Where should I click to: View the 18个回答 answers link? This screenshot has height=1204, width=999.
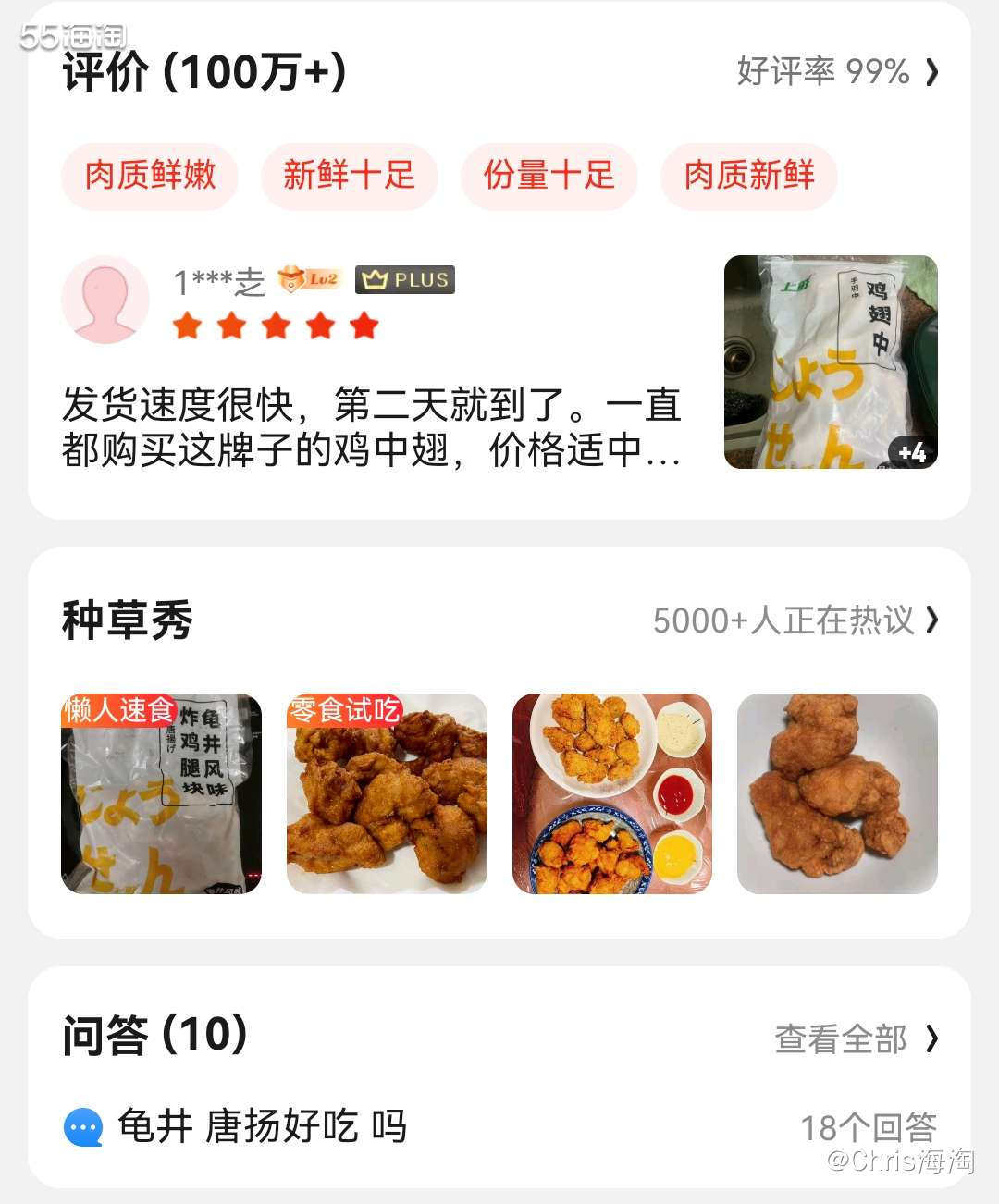(871, 1124)
